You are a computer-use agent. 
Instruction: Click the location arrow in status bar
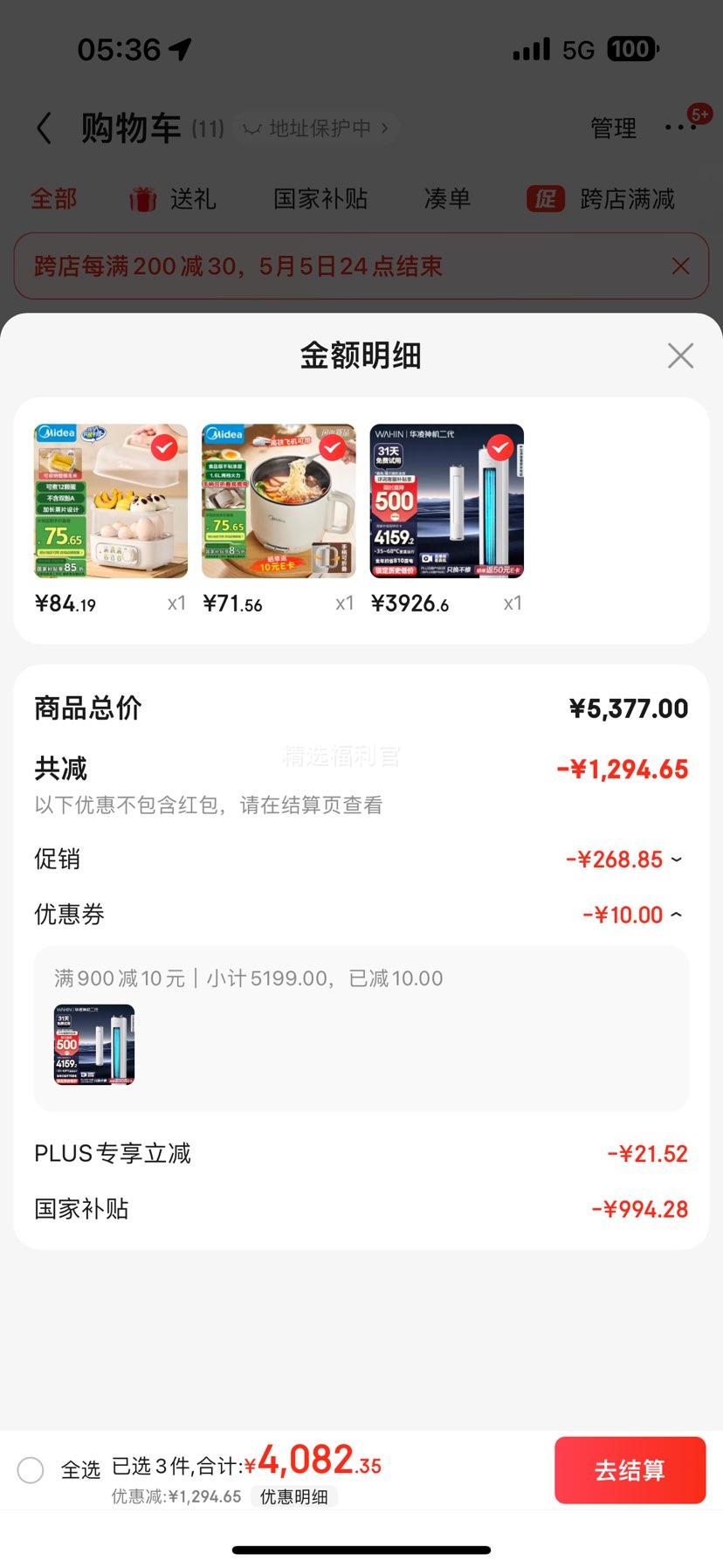click(x=180, y=50)
